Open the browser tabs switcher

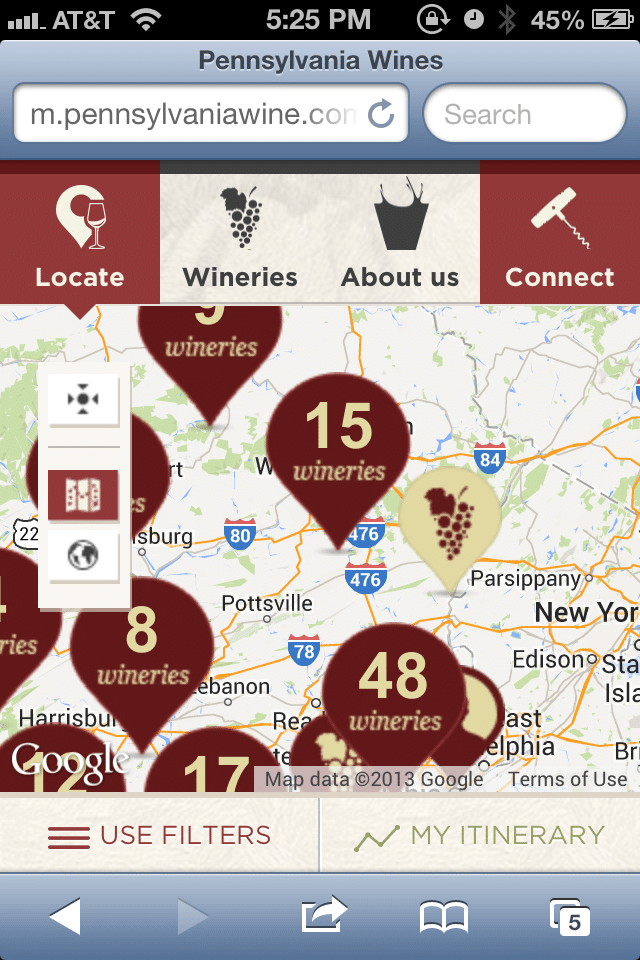coord(570,915)
